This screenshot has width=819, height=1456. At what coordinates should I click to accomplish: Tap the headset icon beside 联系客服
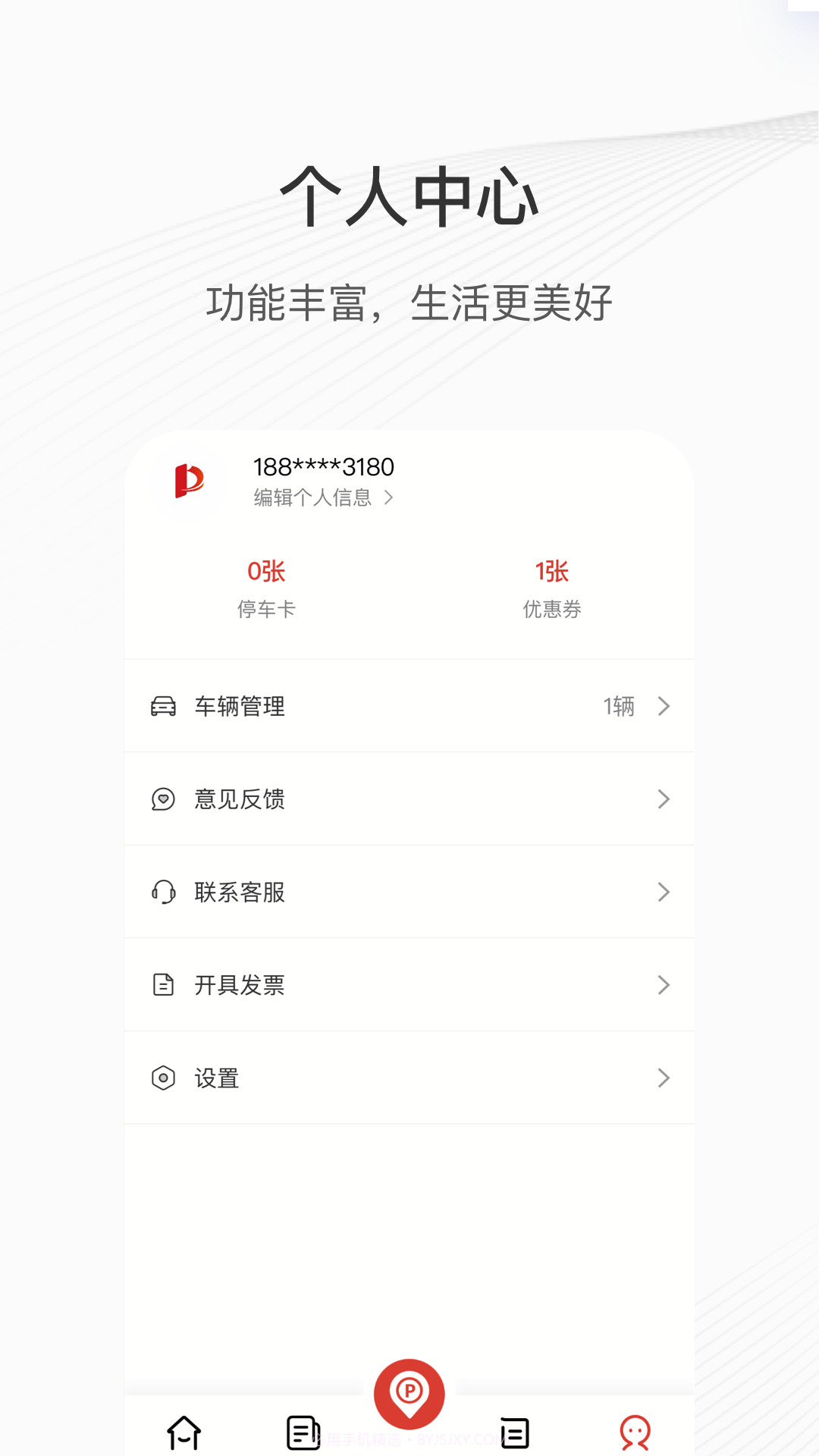162,893
